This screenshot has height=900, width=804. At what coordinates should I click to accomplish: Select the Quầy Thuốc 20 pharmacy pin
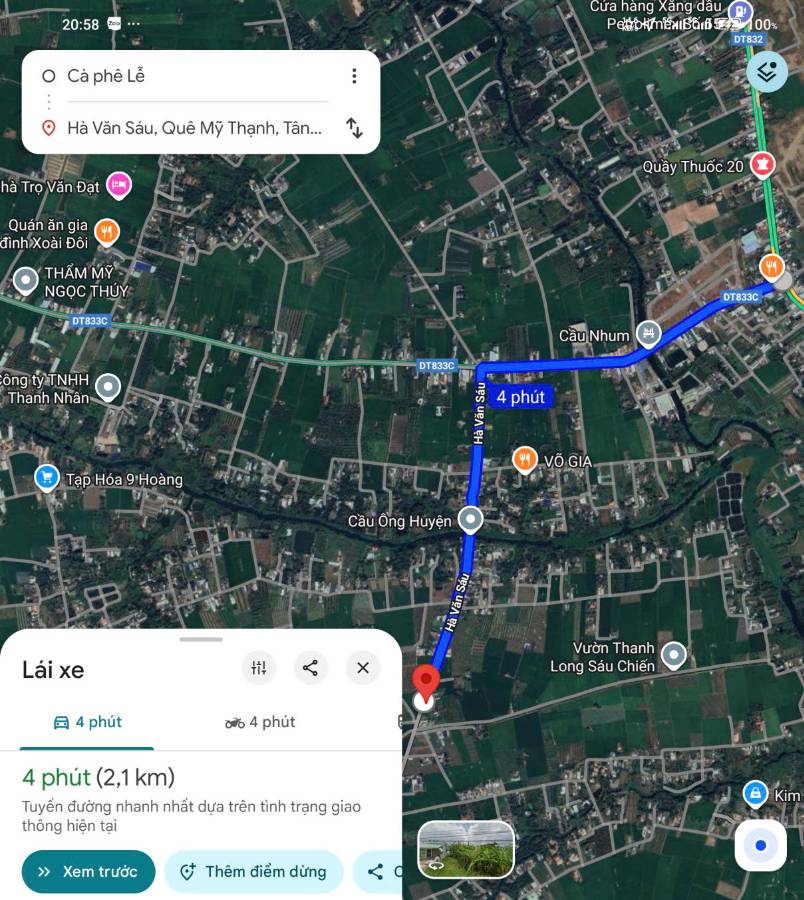tap(763, 165)
